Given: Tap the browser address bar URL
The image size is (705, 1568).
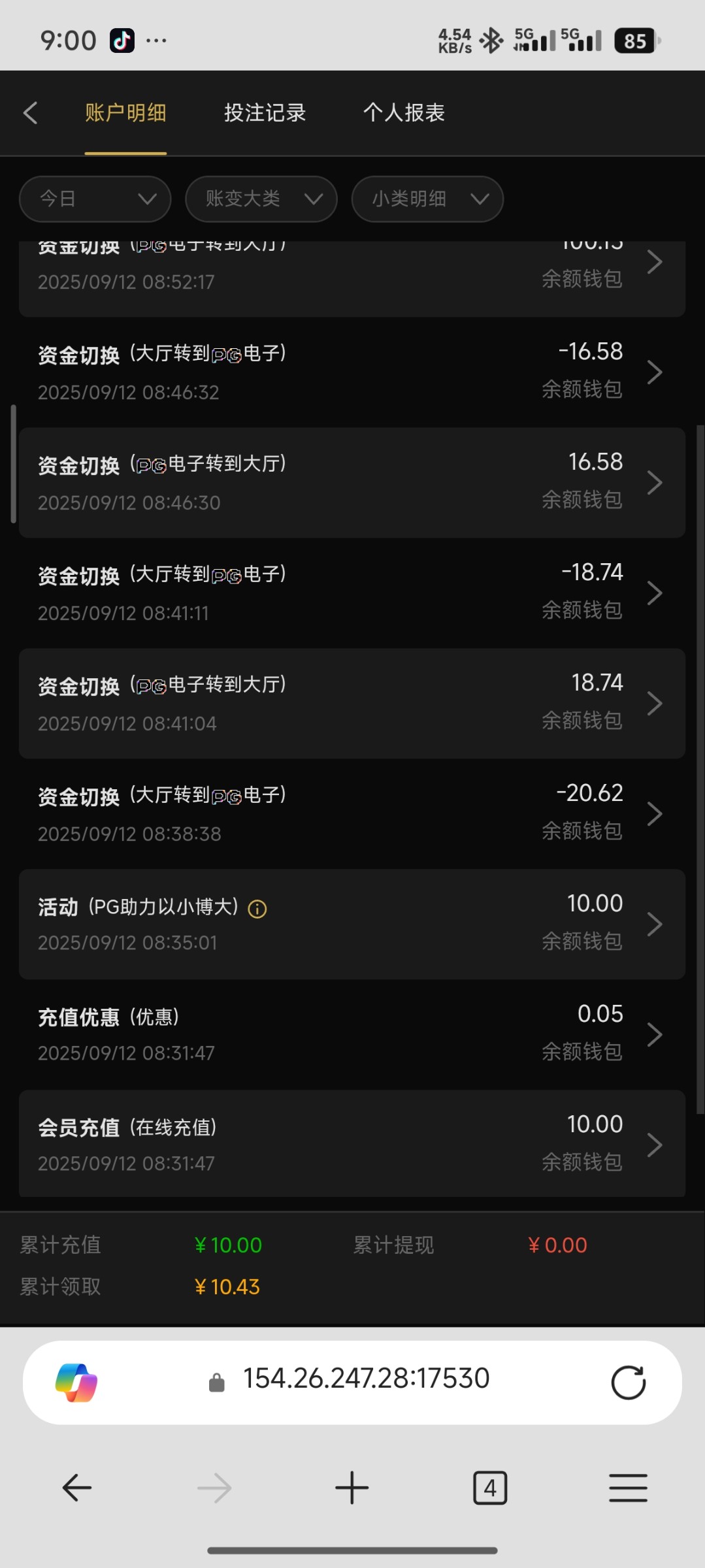Looking at the screenshot, I should point(366,1379).
